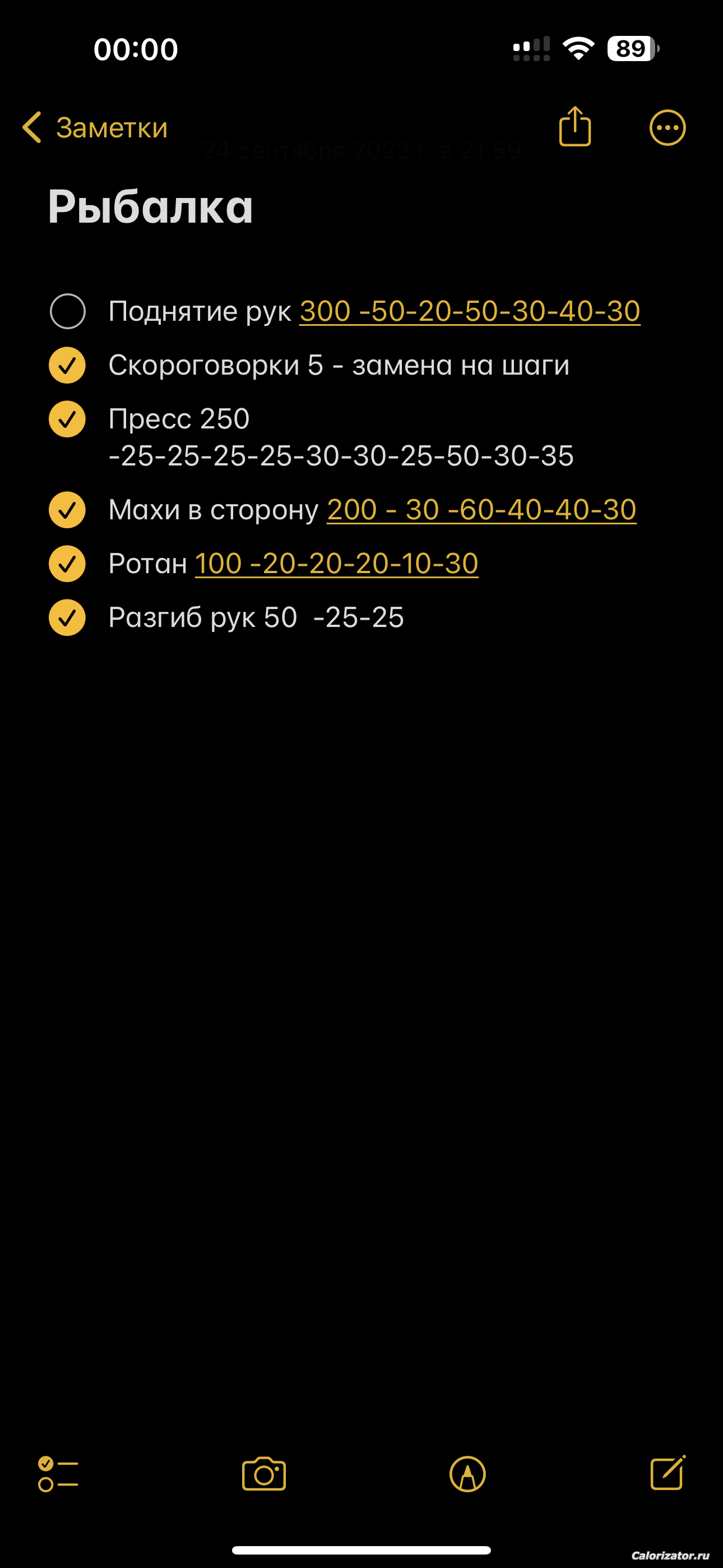Uncheck the Разгиб рук 50 item
The height and width of the screenshot is (1568, 723).
click(x=68, y=617)
